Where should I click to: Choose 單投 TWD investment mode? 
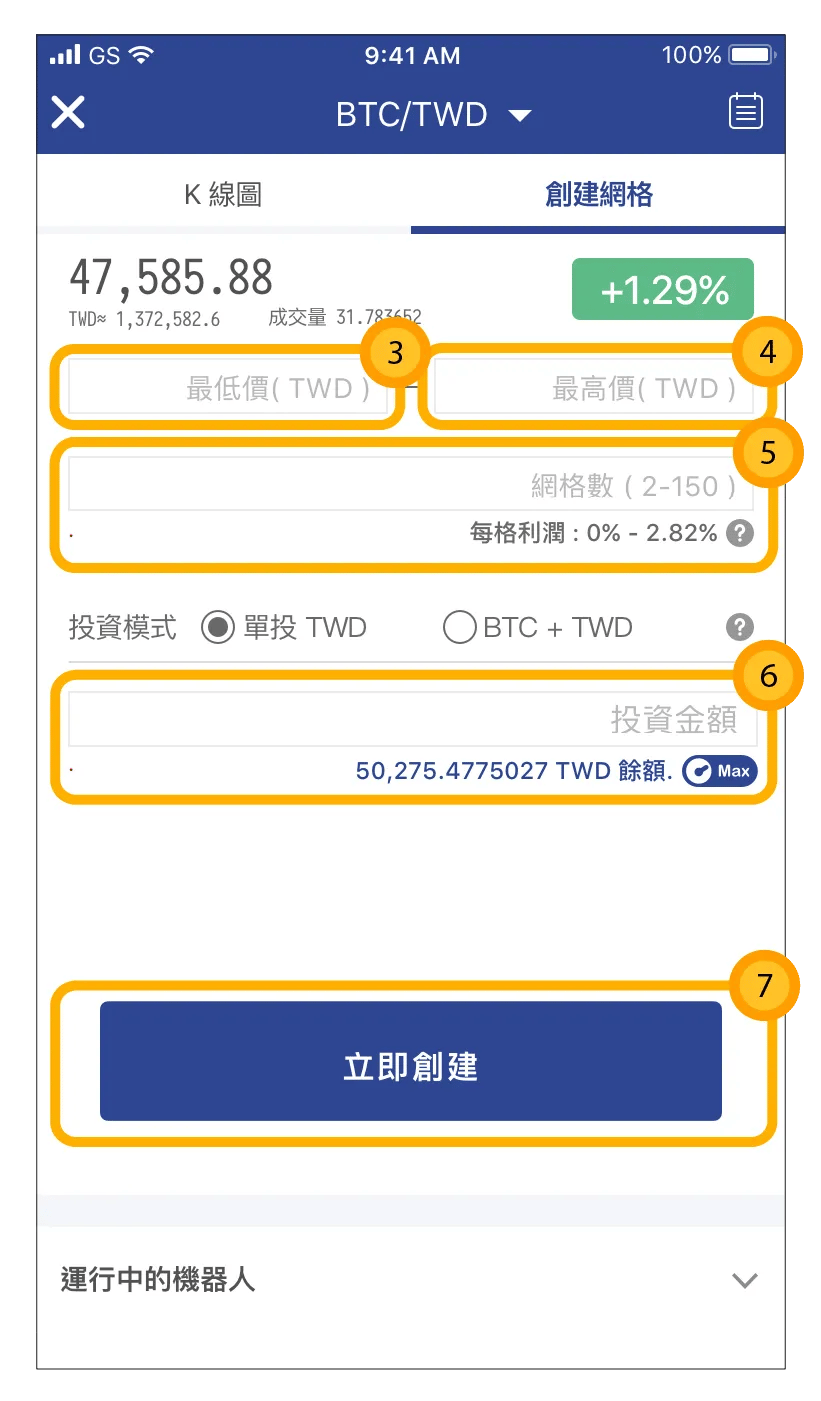pos(219,628)
